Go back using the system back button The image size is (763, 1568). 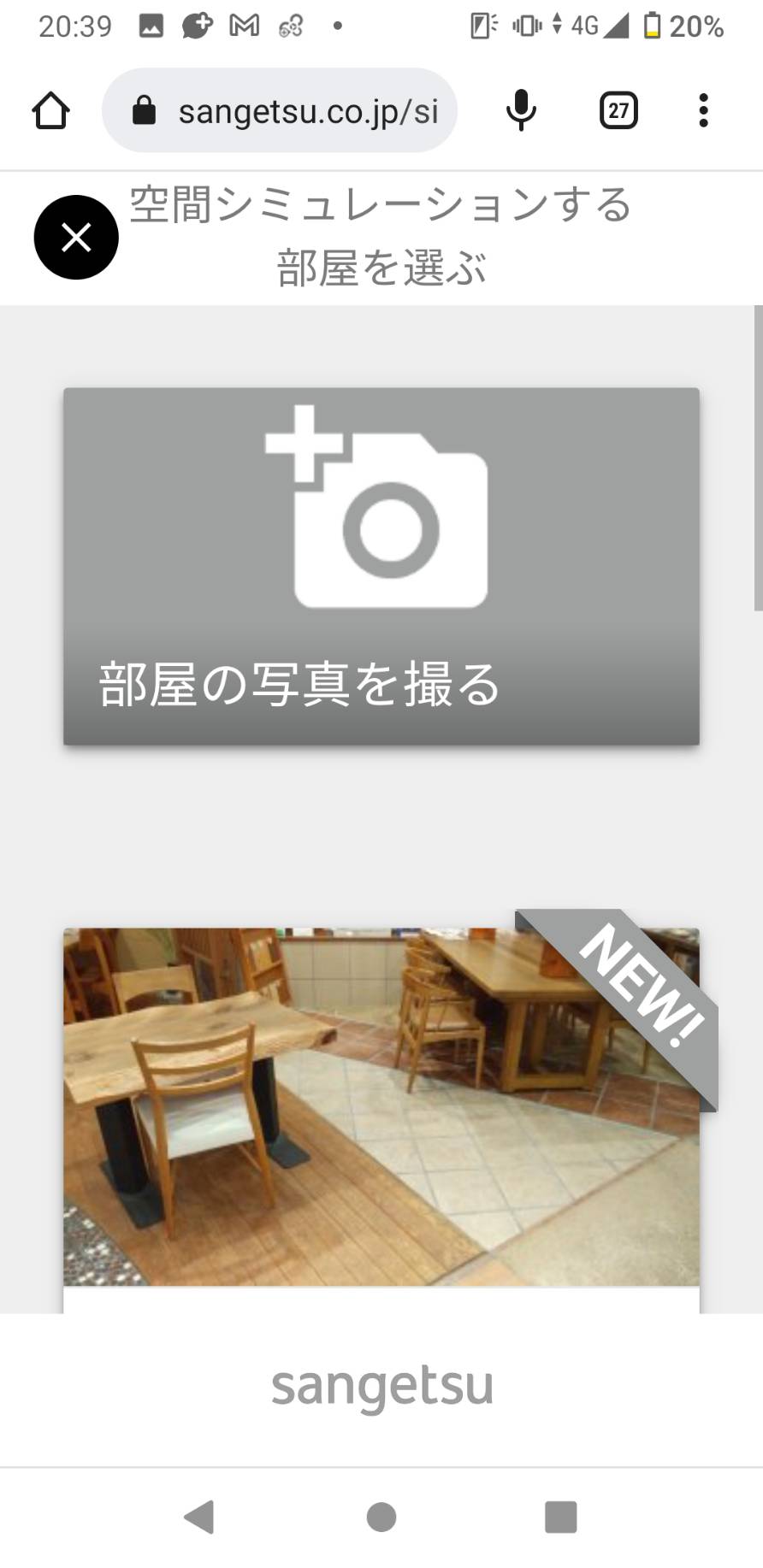click(200, 1517)
